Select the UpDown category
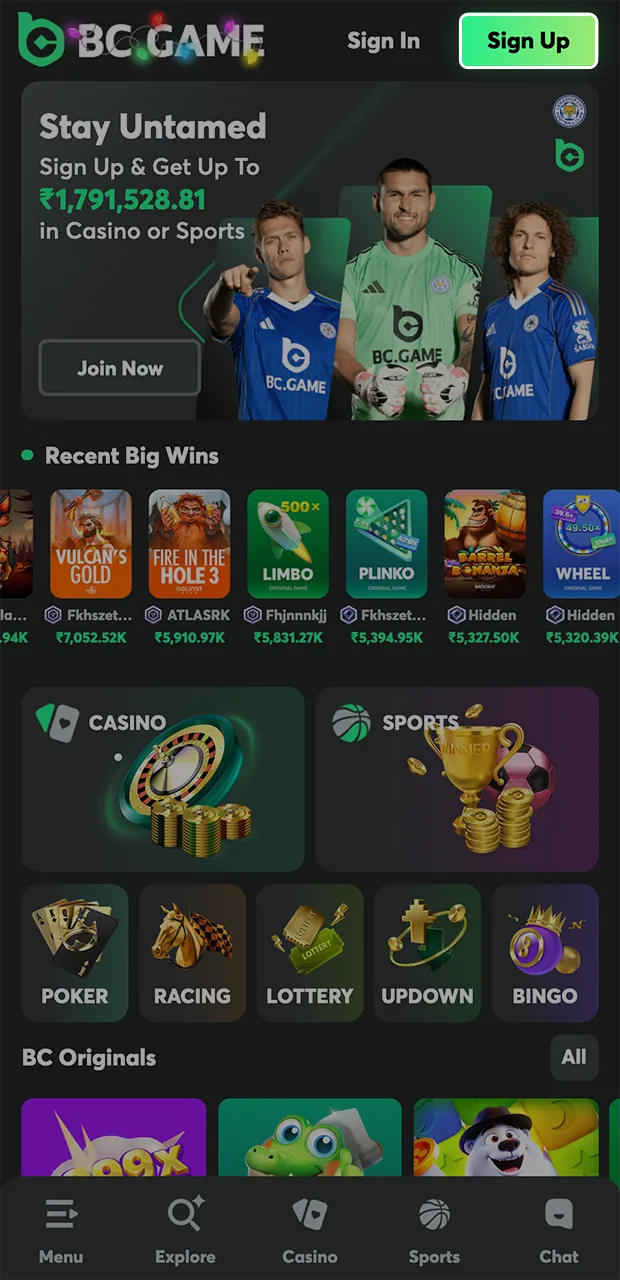The width and height of the screenshot is (620, 1280). point(427,952)
